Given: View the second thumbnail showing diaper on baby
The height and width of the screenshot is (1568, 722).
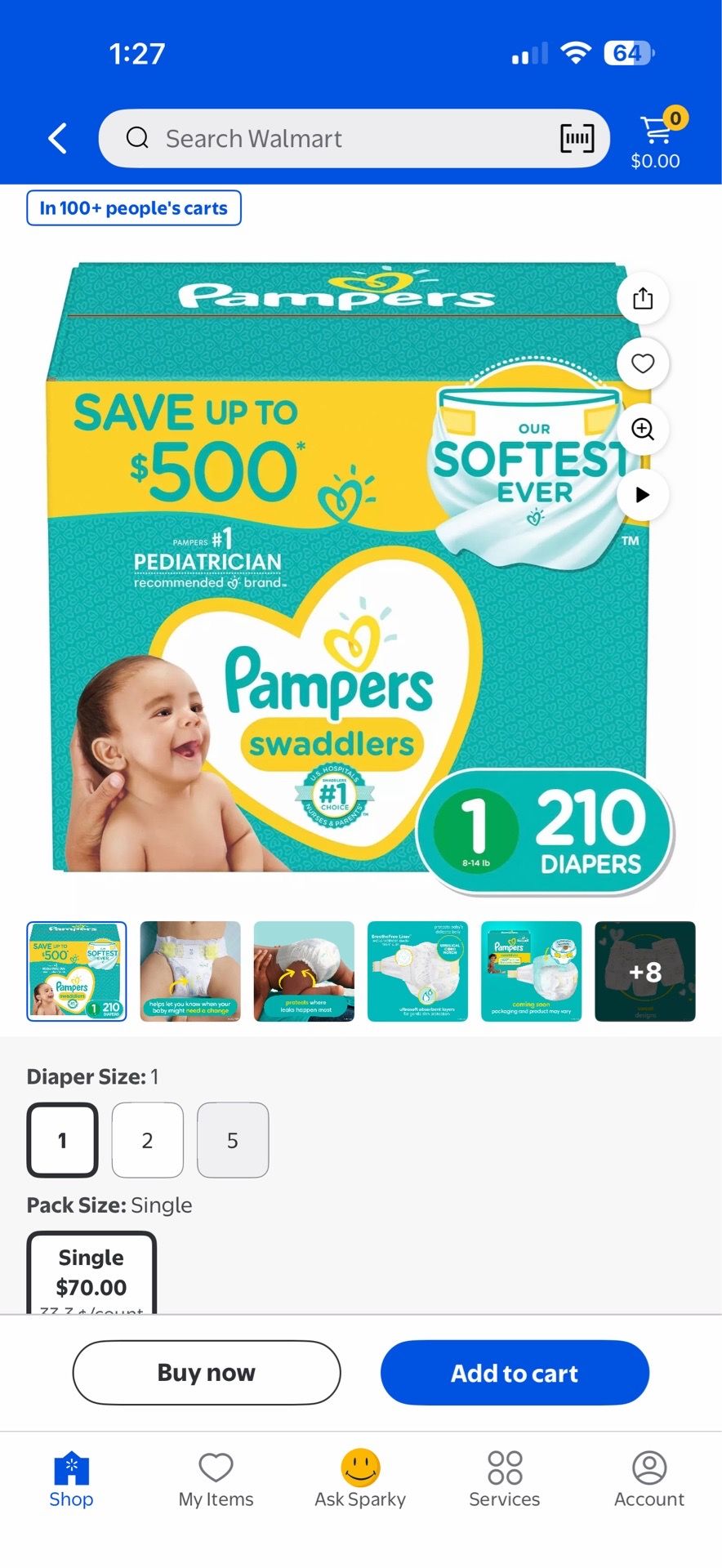Looking at the screenshot, I should [190, 971].
